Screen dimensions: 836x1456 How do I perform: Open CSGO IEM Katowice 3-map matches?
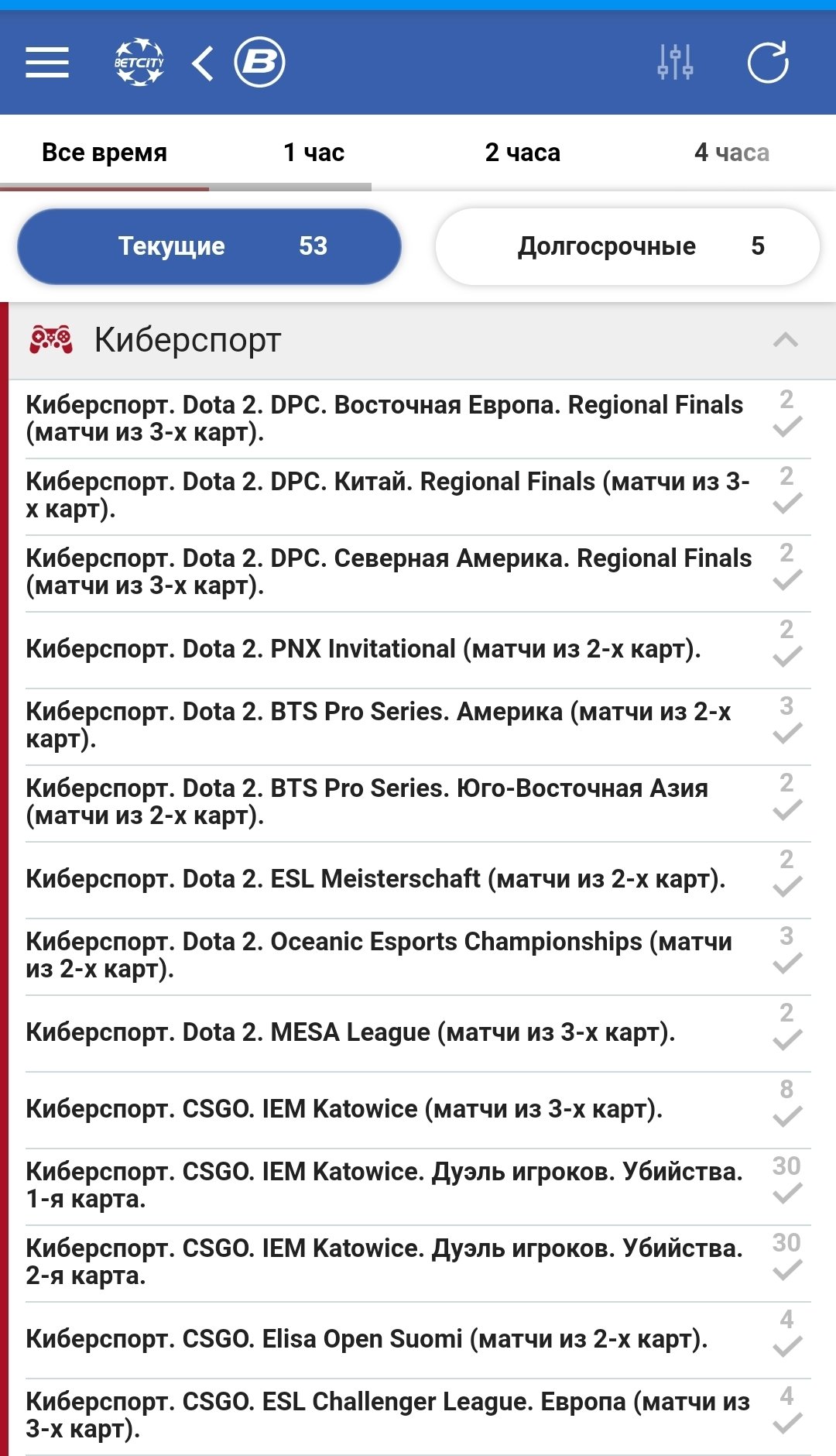[x=344, y=1109]
